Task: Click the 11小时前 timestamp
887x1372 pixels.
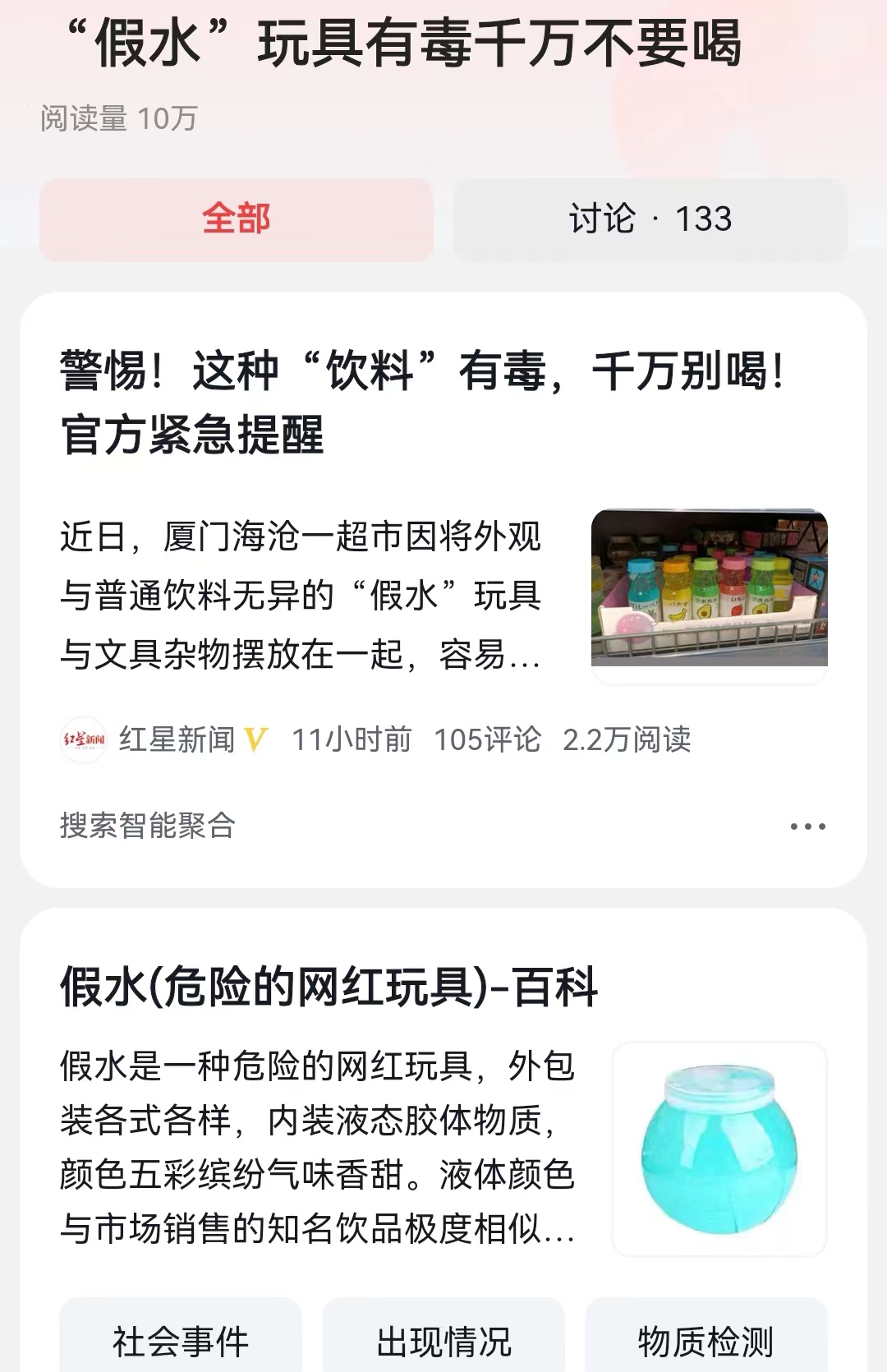Action: [x=352, y=739]
